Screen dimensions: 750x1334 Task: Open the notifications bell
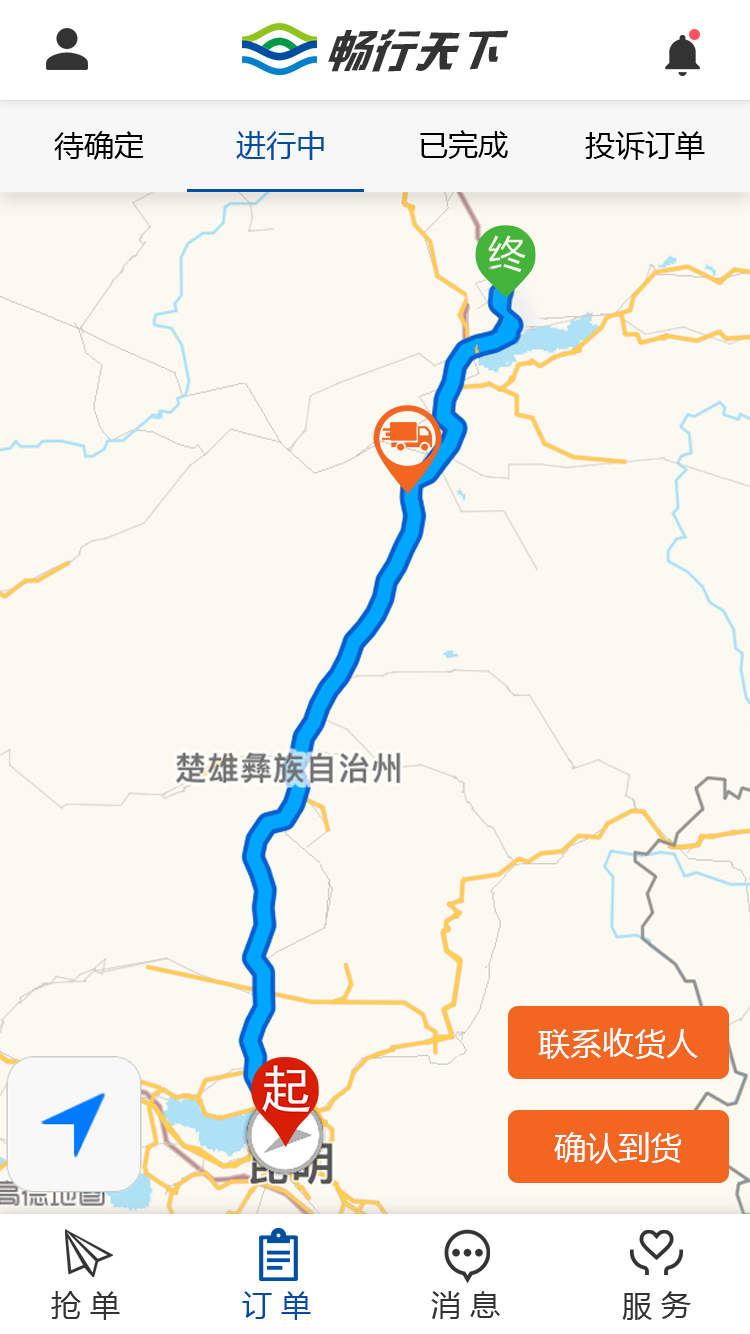point(682,53)
